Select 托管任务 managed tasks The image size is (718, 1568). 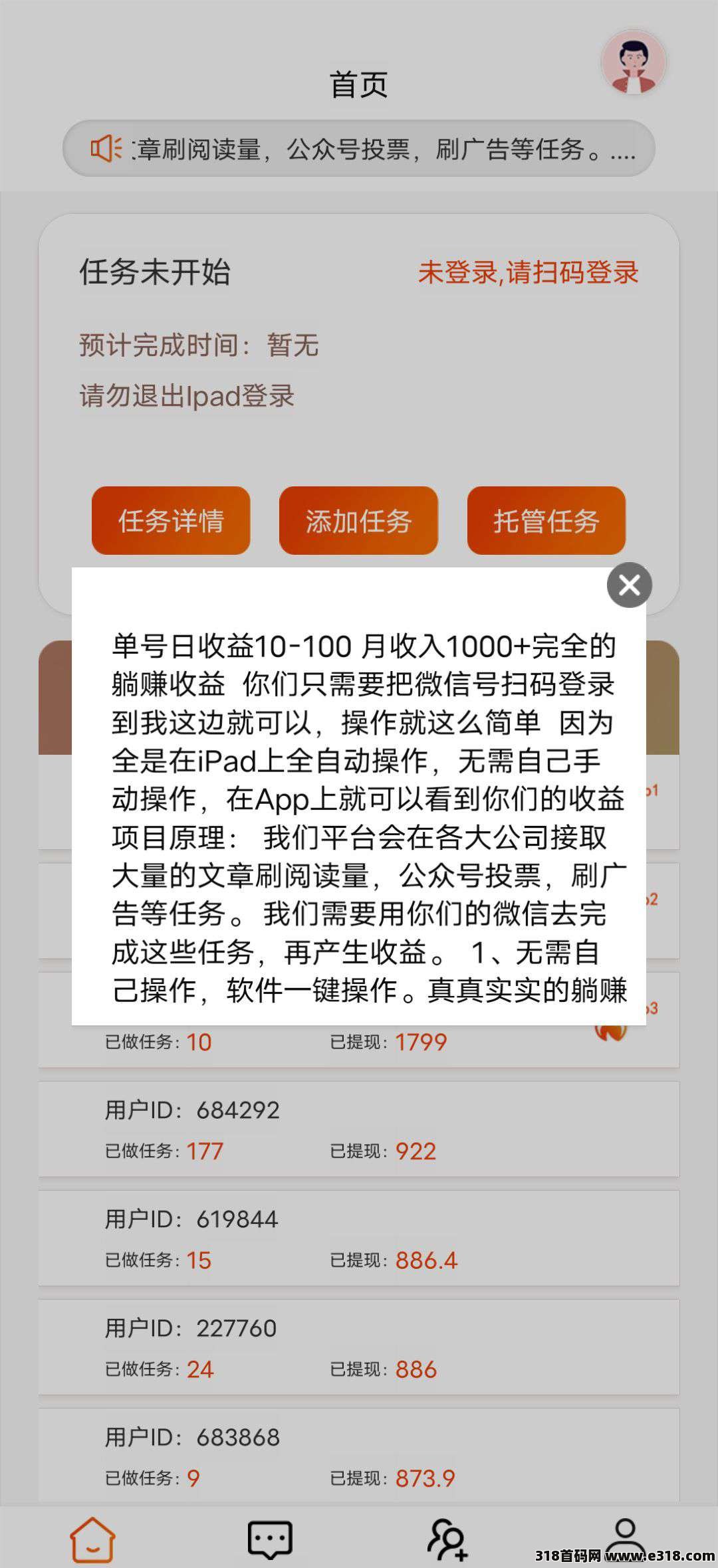[546, 520]
